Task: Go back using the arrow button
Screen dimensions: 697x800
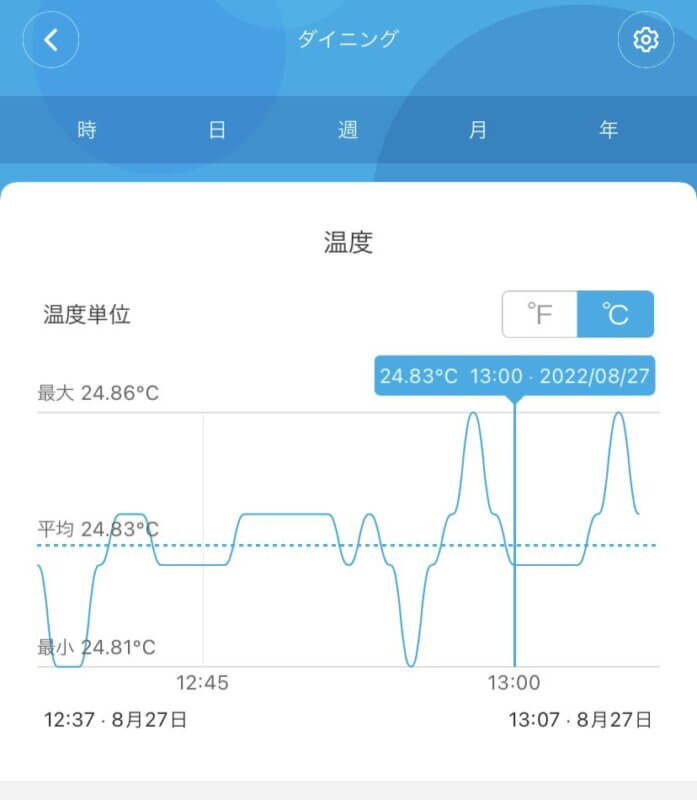Action: [51, 40]
